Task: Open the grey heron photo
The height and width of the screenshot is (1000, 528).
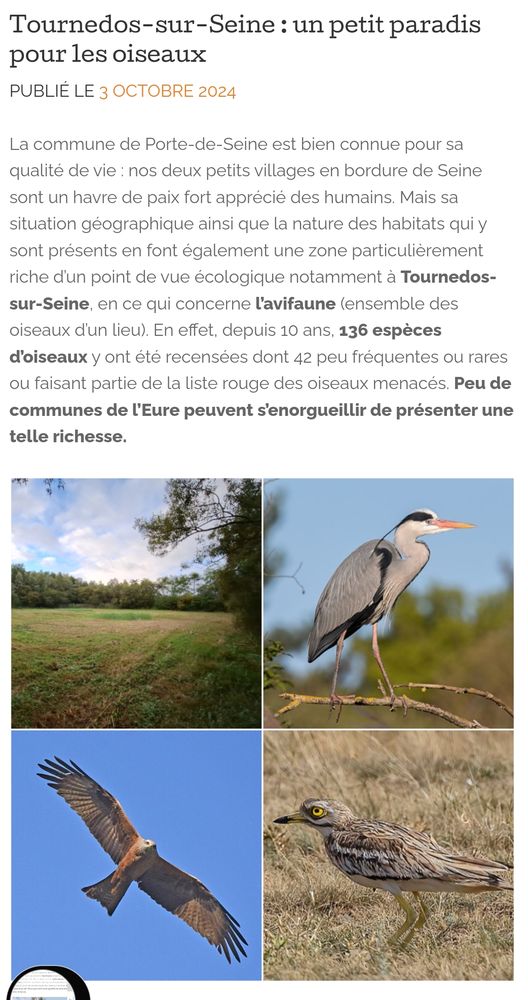Action: click(388, 603)
